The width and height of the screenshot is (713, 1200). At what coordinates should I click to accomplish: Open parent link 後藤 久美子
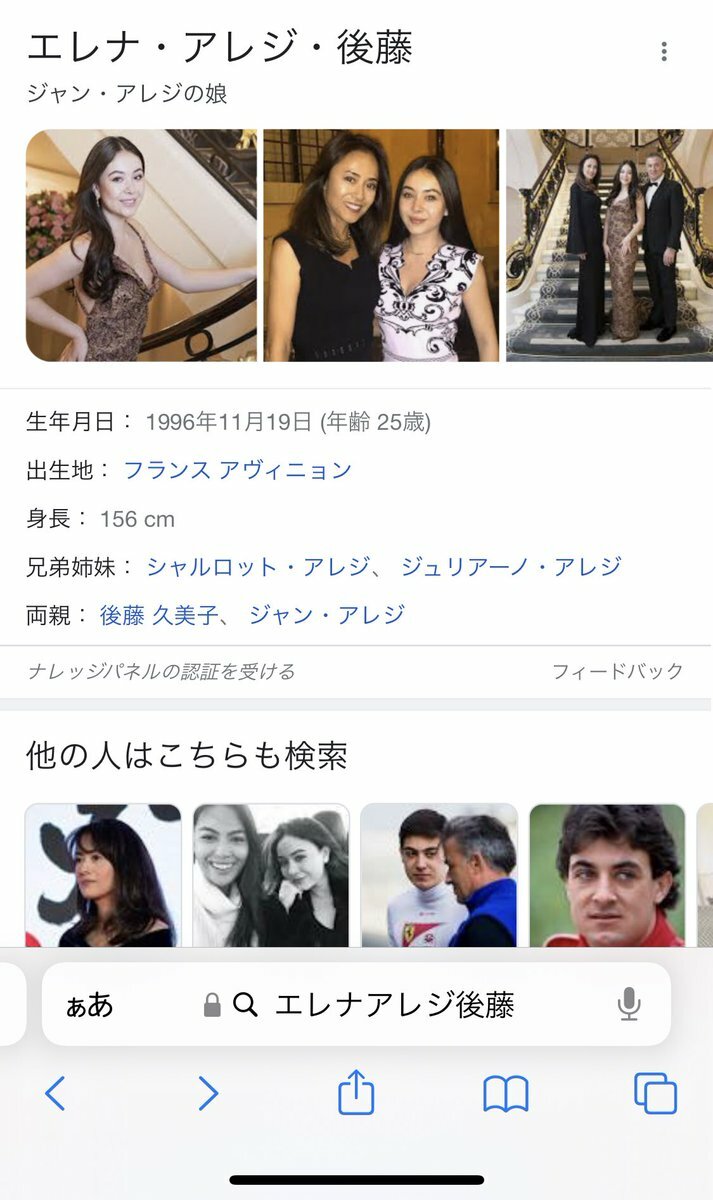click(157, 615)
